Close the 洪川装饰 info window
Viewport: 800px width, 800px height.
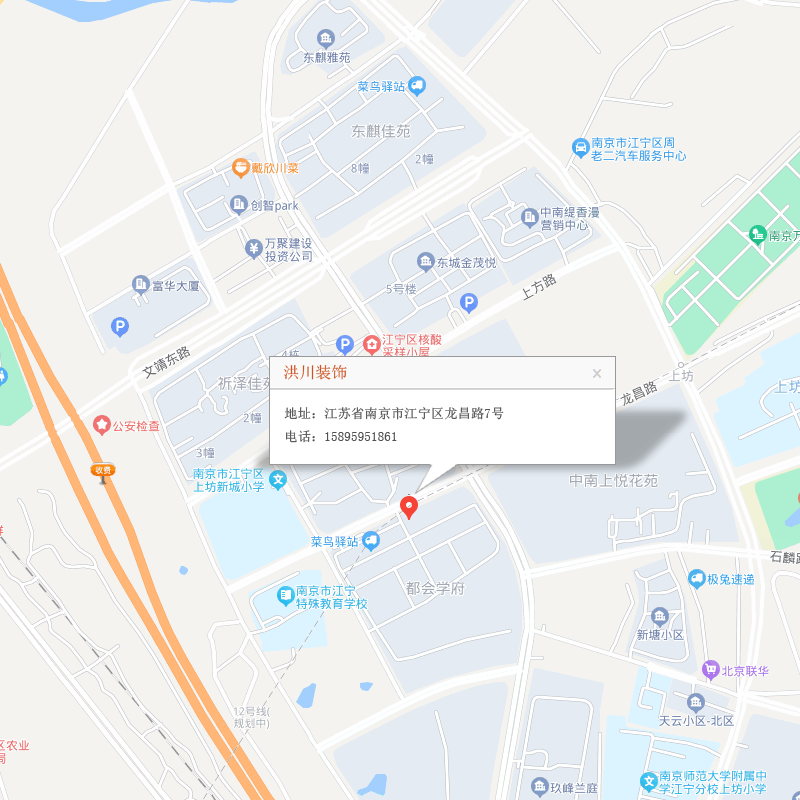(x=597, y=374)
